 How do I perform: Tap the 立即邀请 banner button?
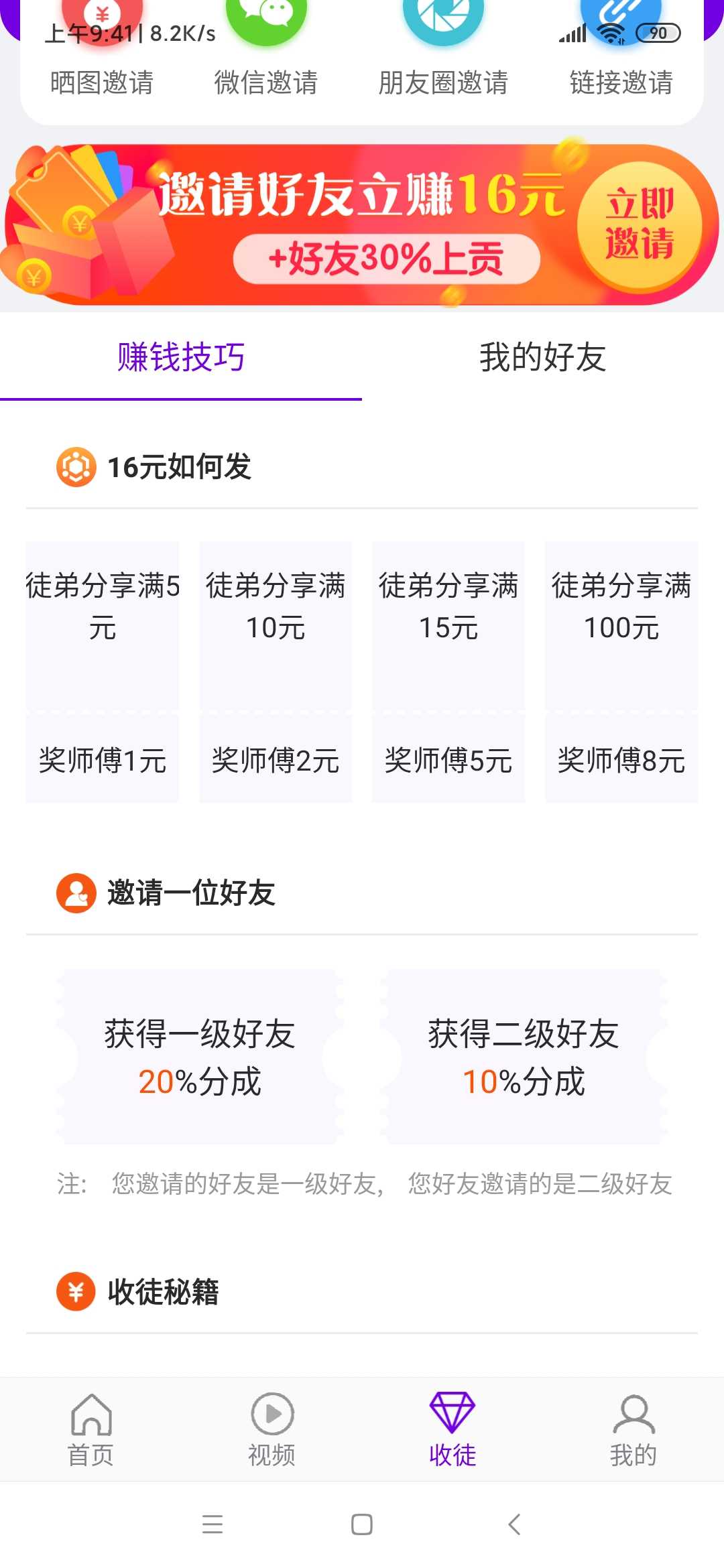point(640,225)
